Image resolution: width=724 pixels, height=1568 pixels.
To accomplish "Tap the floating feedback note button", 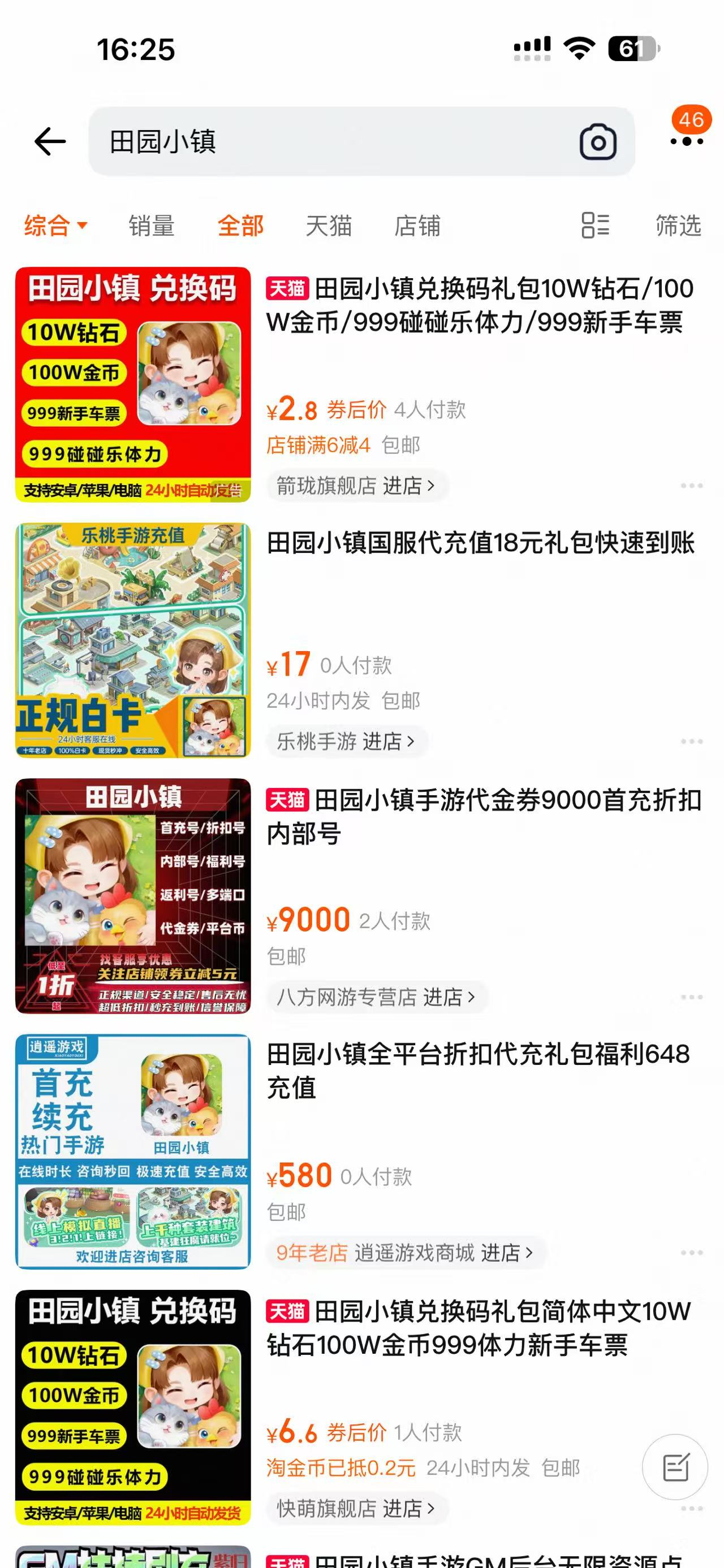I will tap(675, 1467).
